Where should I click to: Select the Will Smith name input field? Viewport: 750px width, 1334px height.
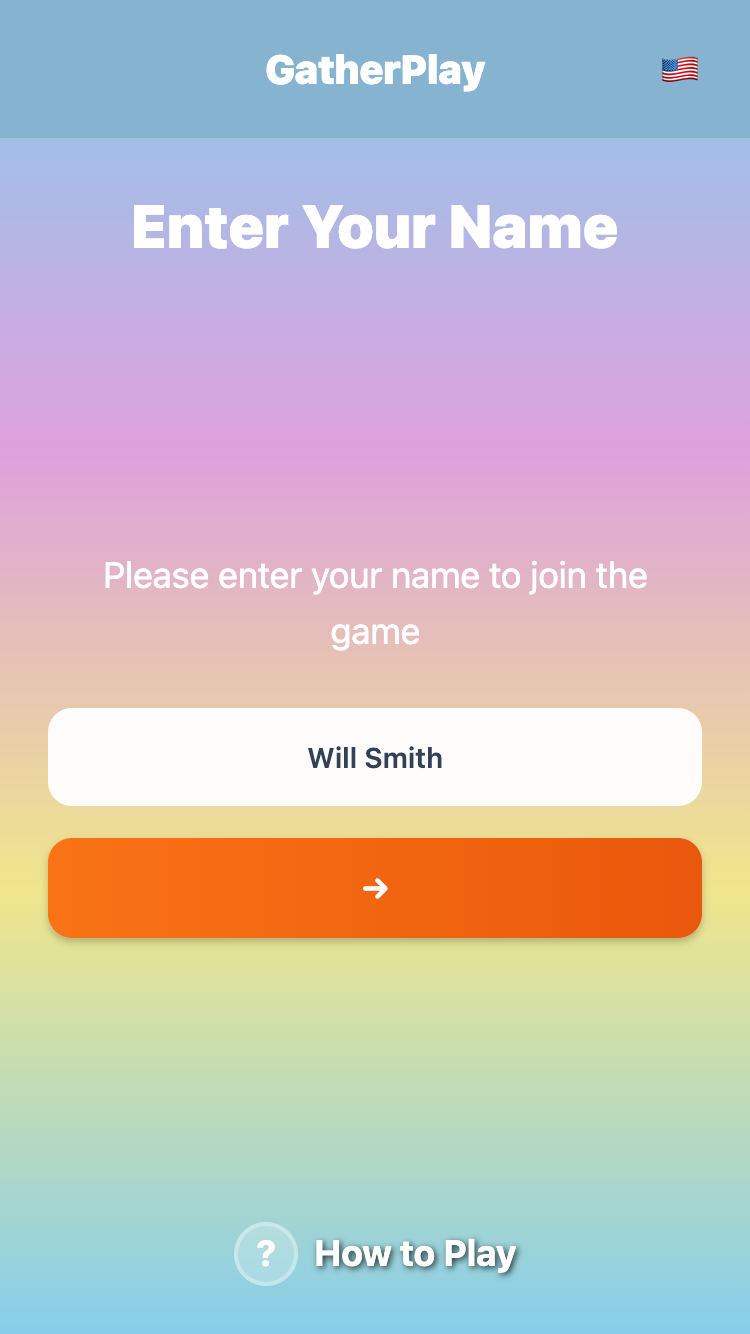coord(375,757)
